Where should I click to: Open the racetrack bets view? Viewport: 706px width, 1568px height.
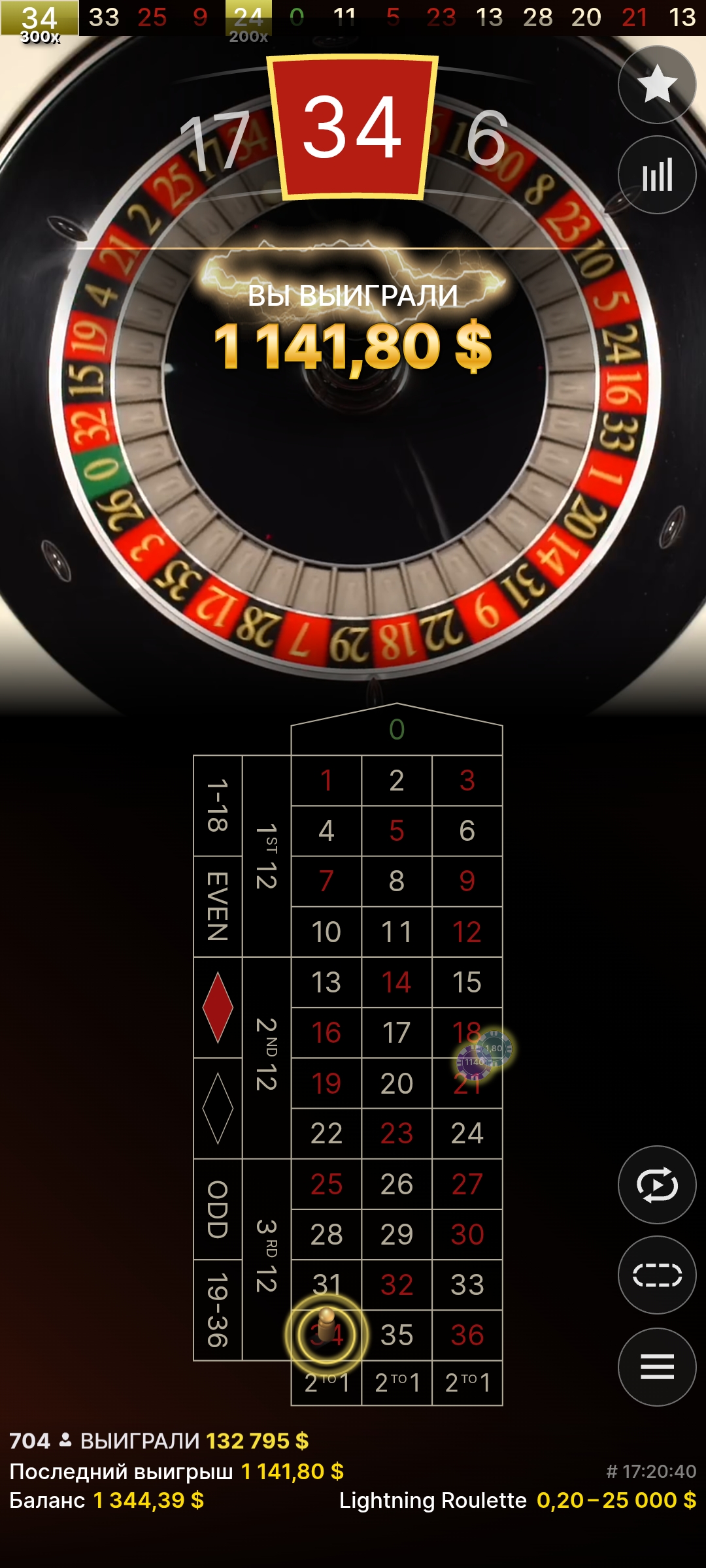(657, 1275)
